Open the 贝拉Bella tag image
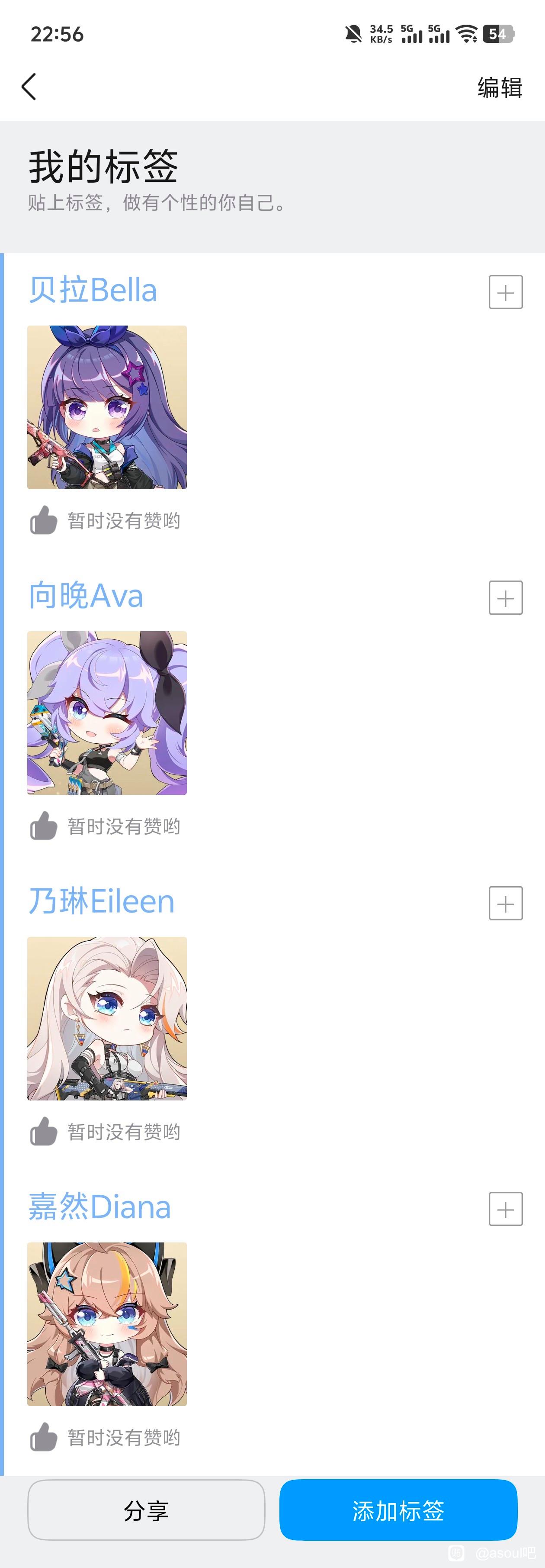The width and height of the screenshot is (545, 1568). click(107, 407)
